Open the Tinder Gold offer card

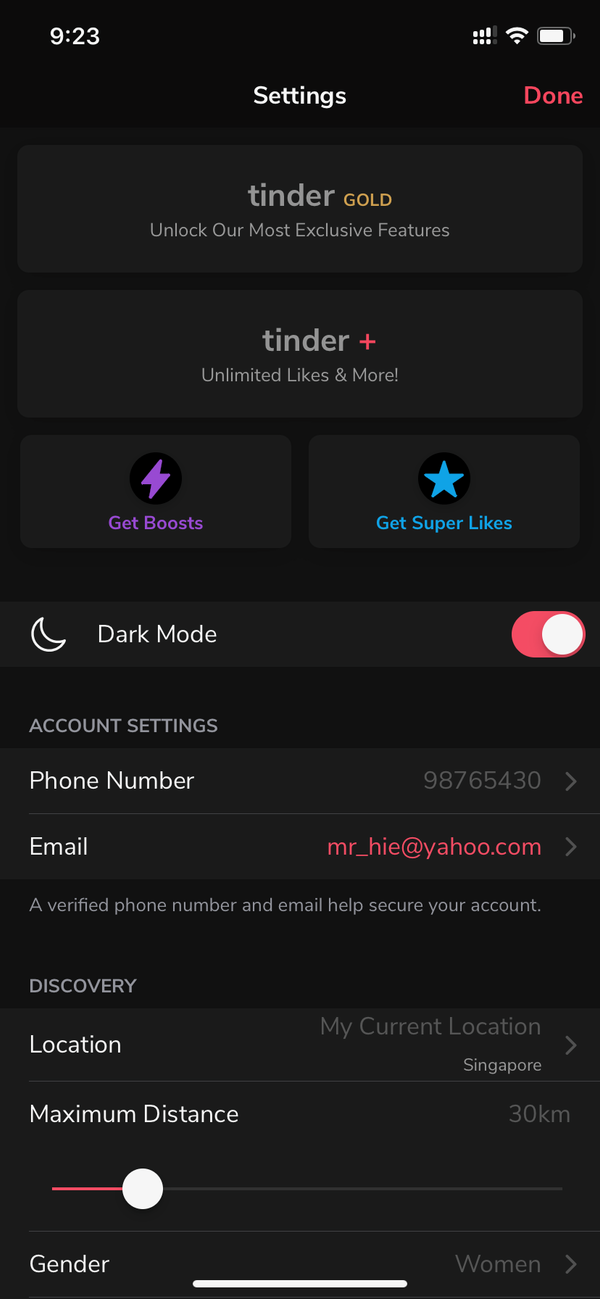pyautogui.click(x=300, y=209)
